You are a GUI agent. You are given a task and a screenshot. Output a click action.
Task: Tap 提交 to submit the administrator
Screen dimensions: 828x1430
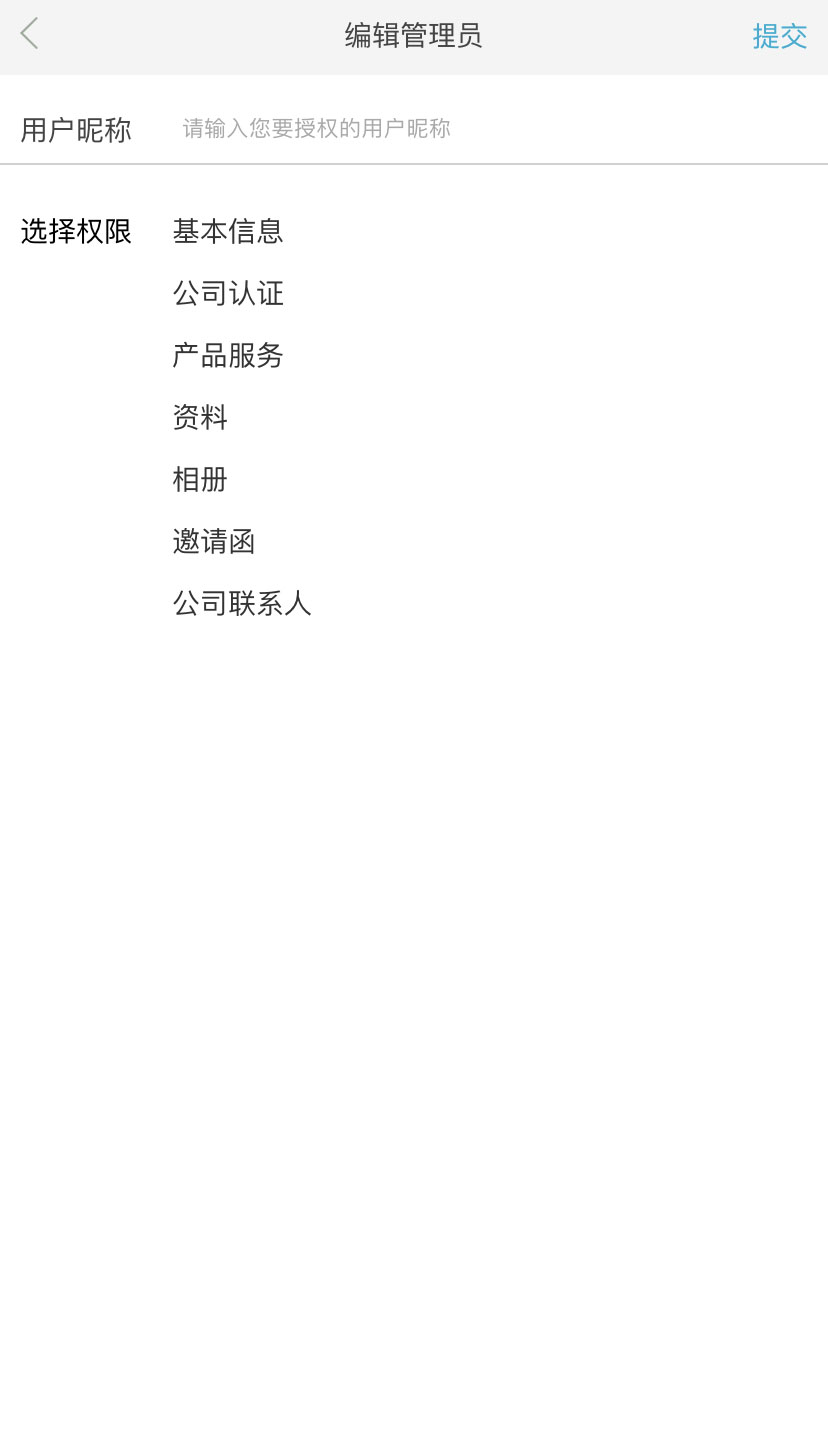pos(780,36)
